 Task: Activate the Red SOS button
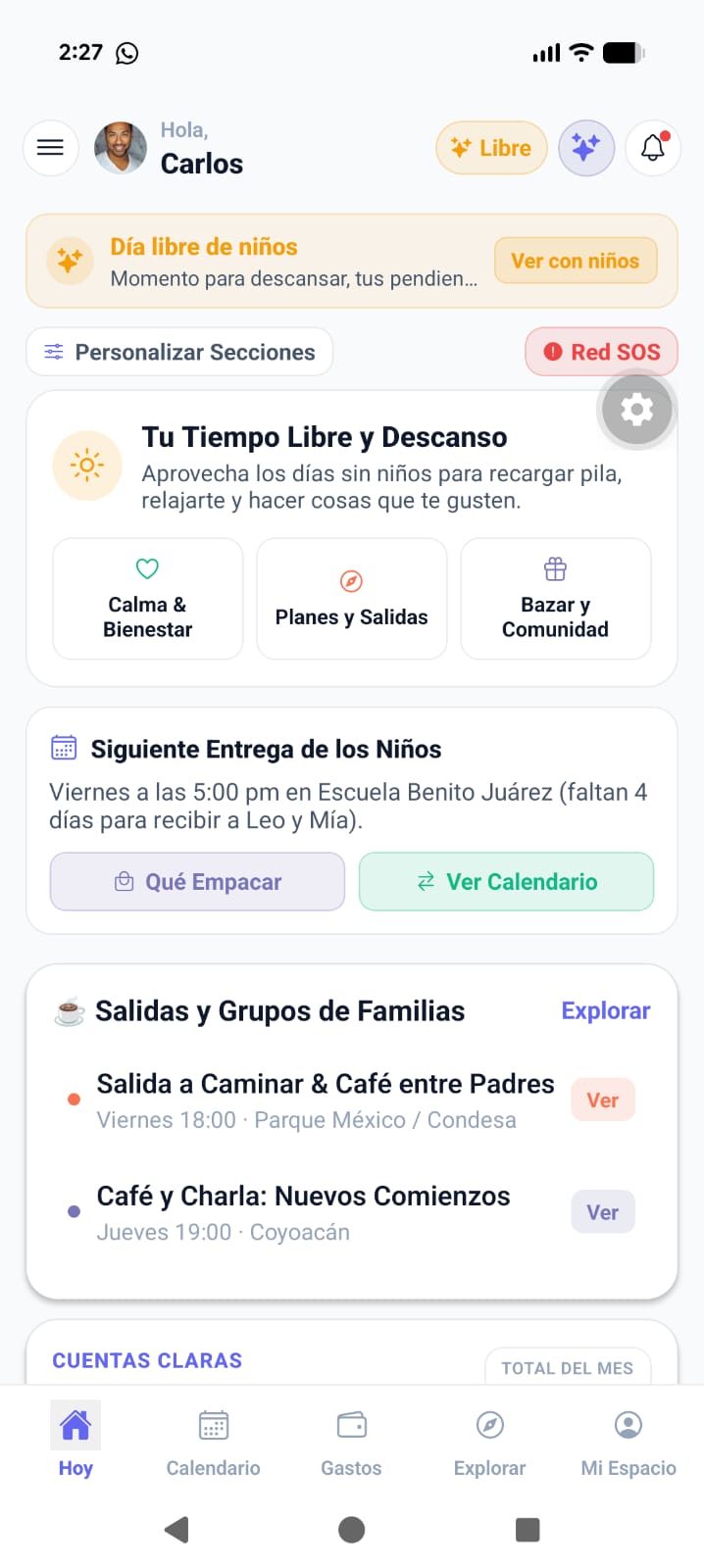[x=602, y=352]
